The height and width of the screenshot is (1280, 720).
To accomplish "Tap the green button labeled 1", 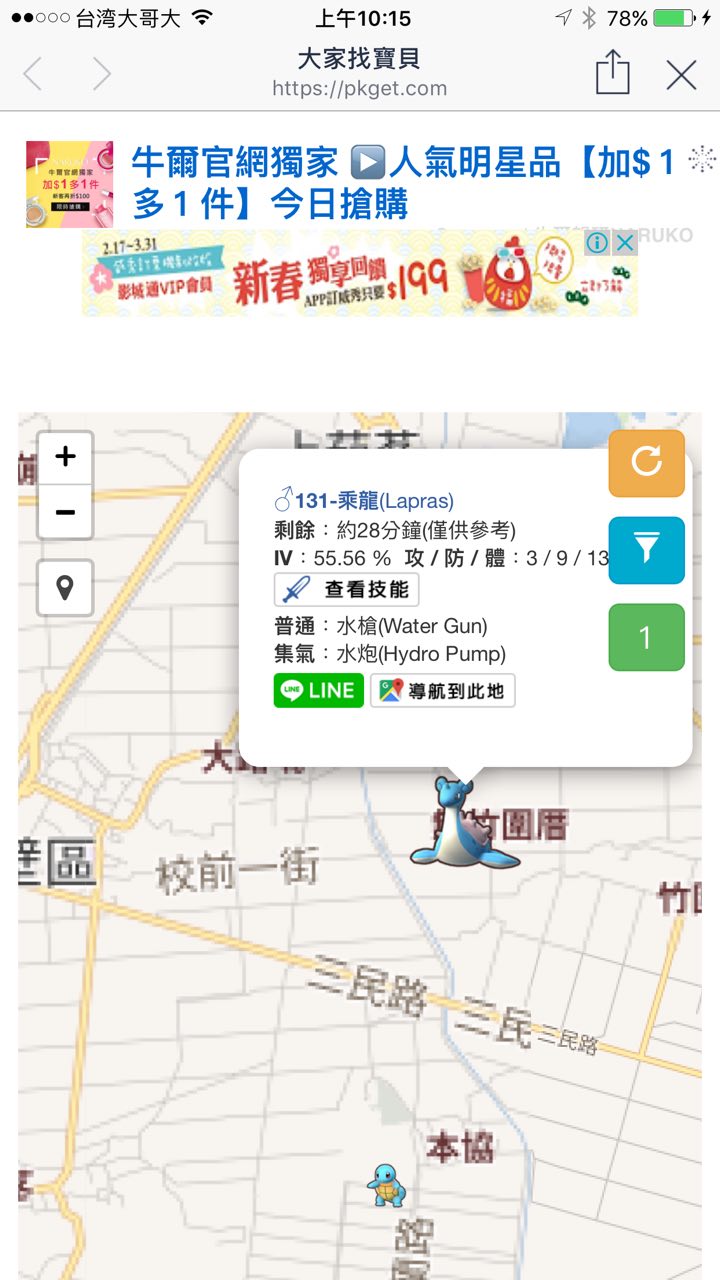I will click(646, 637).
